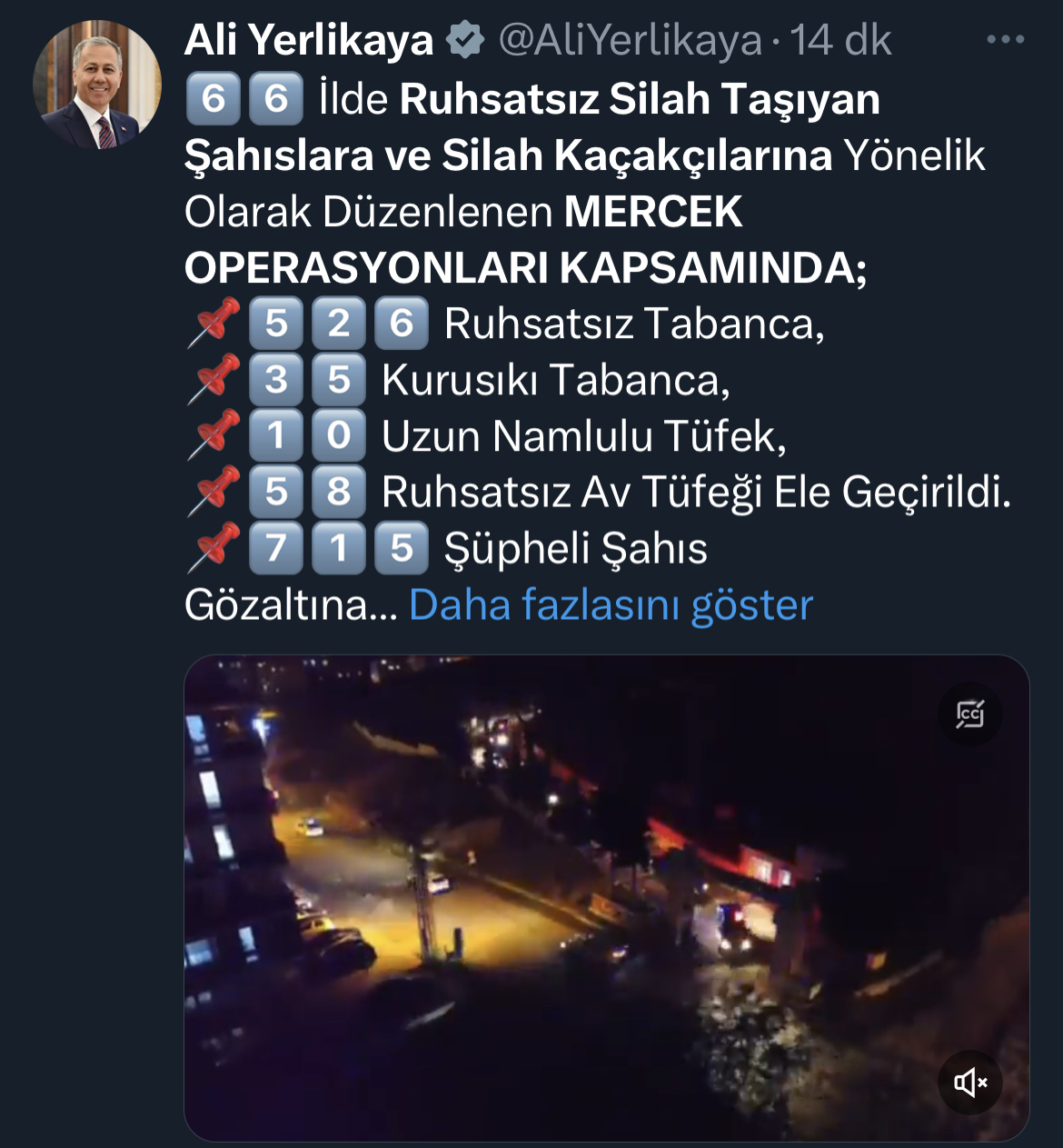Open Ali Yerlikaya's profile picture
Screen dimensions: 1063x1148
click(x=97, y=84)
